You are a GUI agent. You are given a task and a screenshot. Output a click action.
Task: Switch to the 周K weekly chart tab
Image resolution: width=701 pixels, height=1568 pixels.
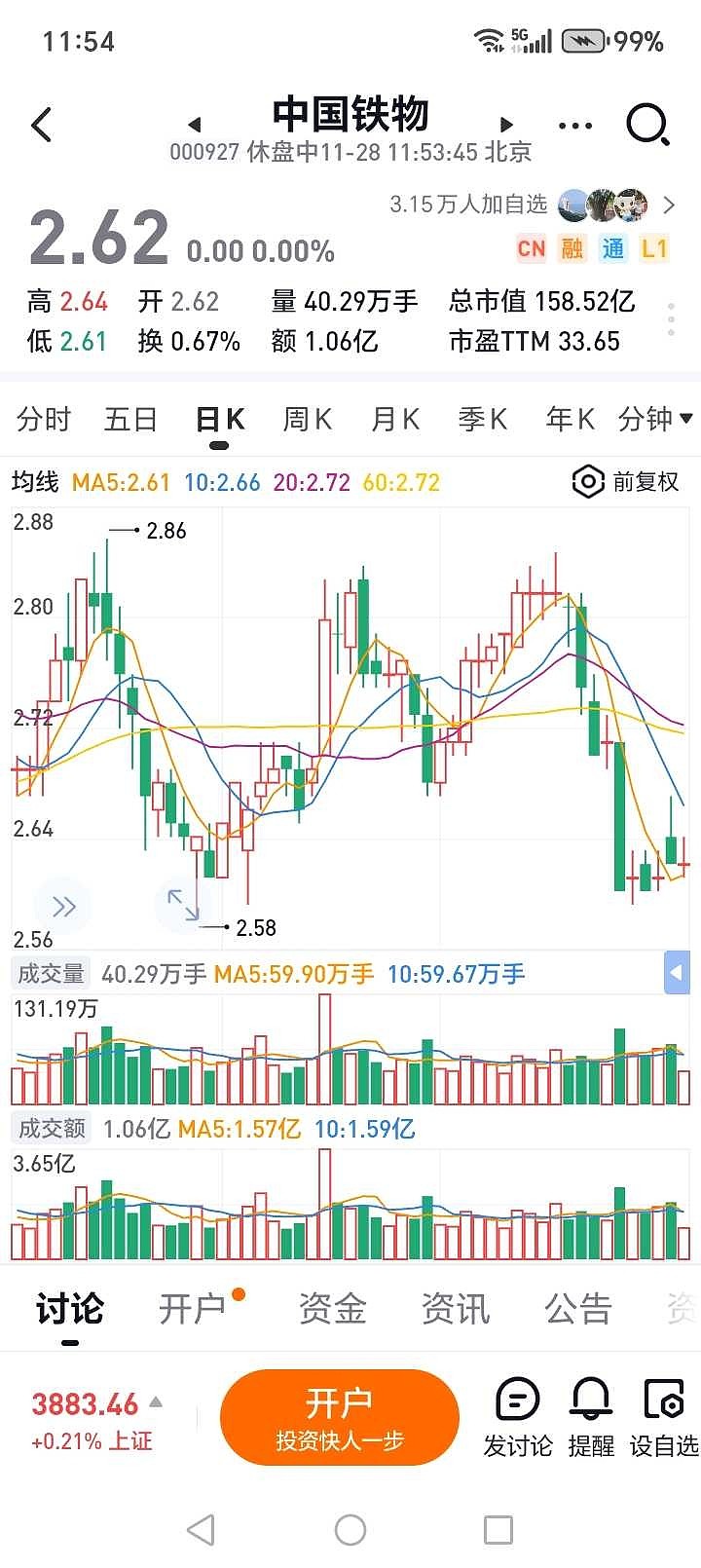(x=307, y=419)
